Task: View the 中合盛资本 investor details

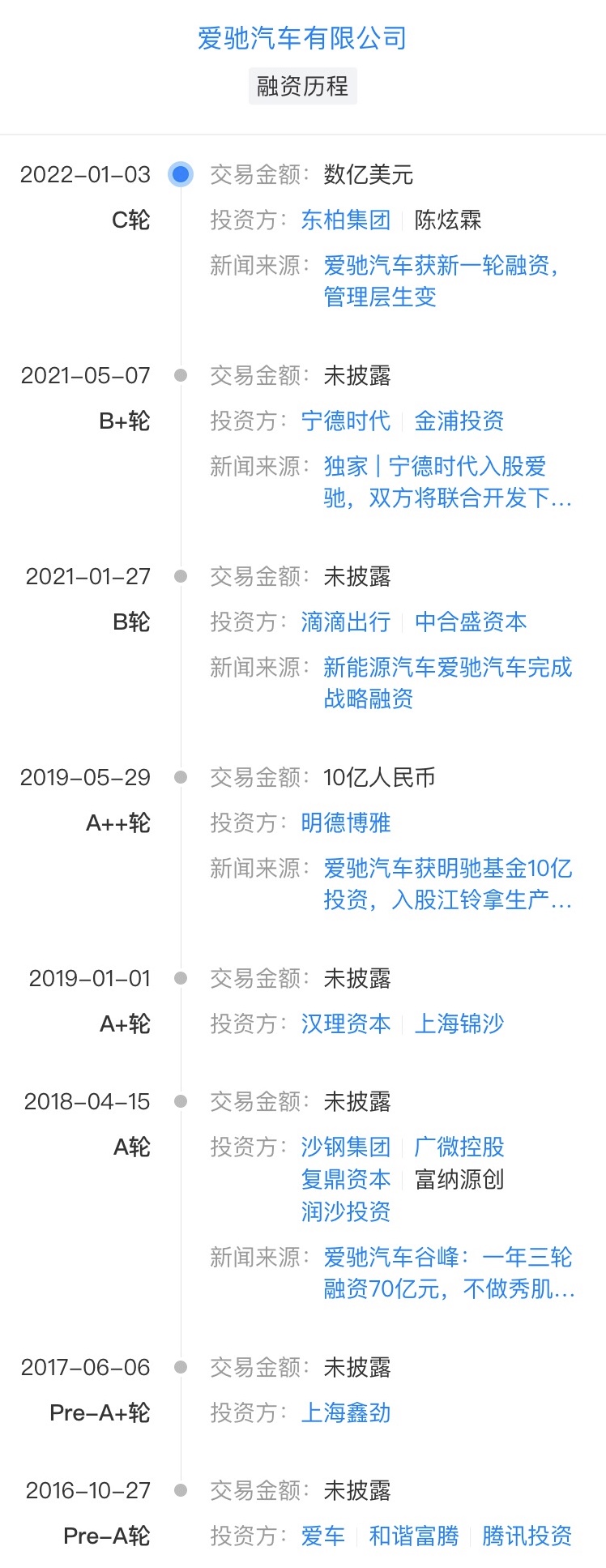Action: point(470,622)
